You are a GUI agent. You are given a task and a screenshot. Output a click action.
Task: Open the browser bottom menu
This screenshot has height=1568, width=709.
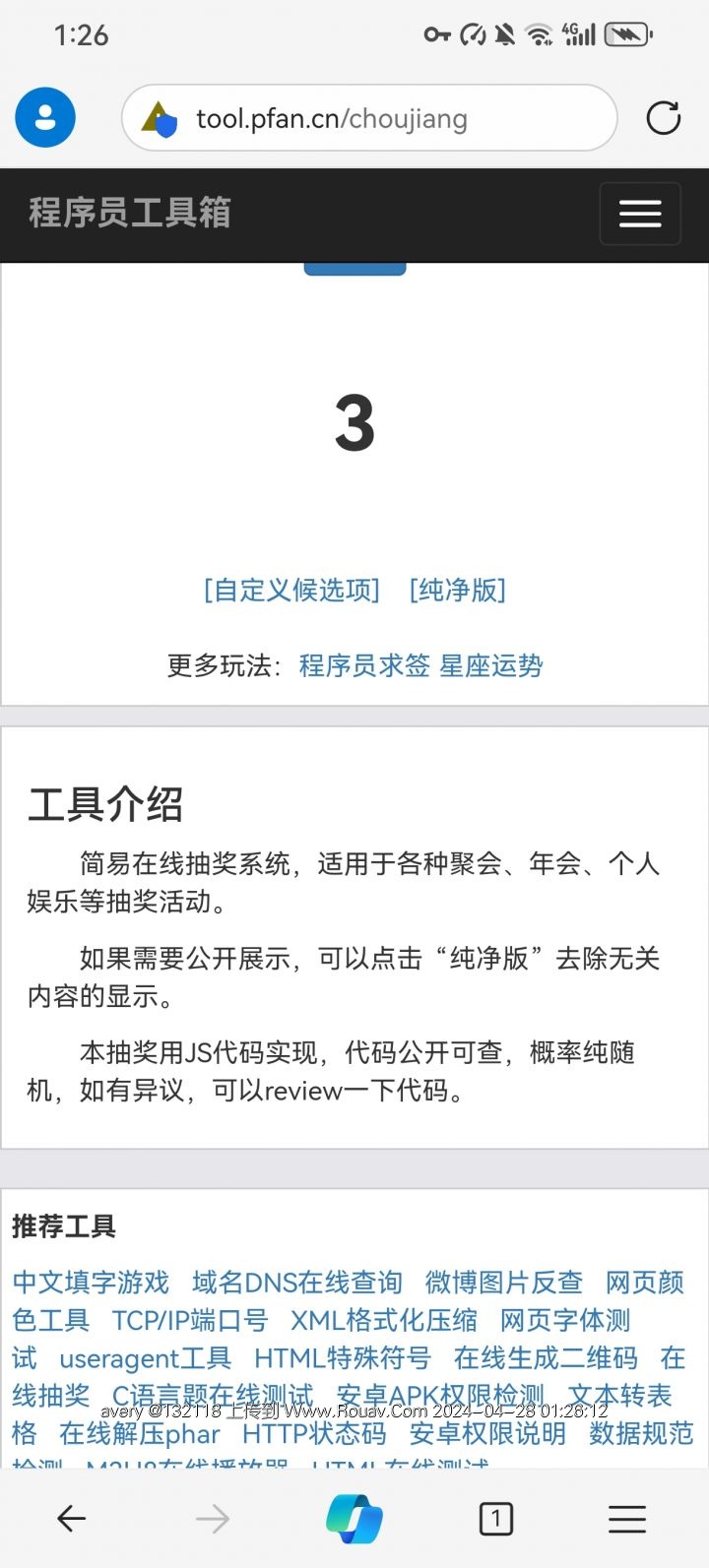(627, 1519)
